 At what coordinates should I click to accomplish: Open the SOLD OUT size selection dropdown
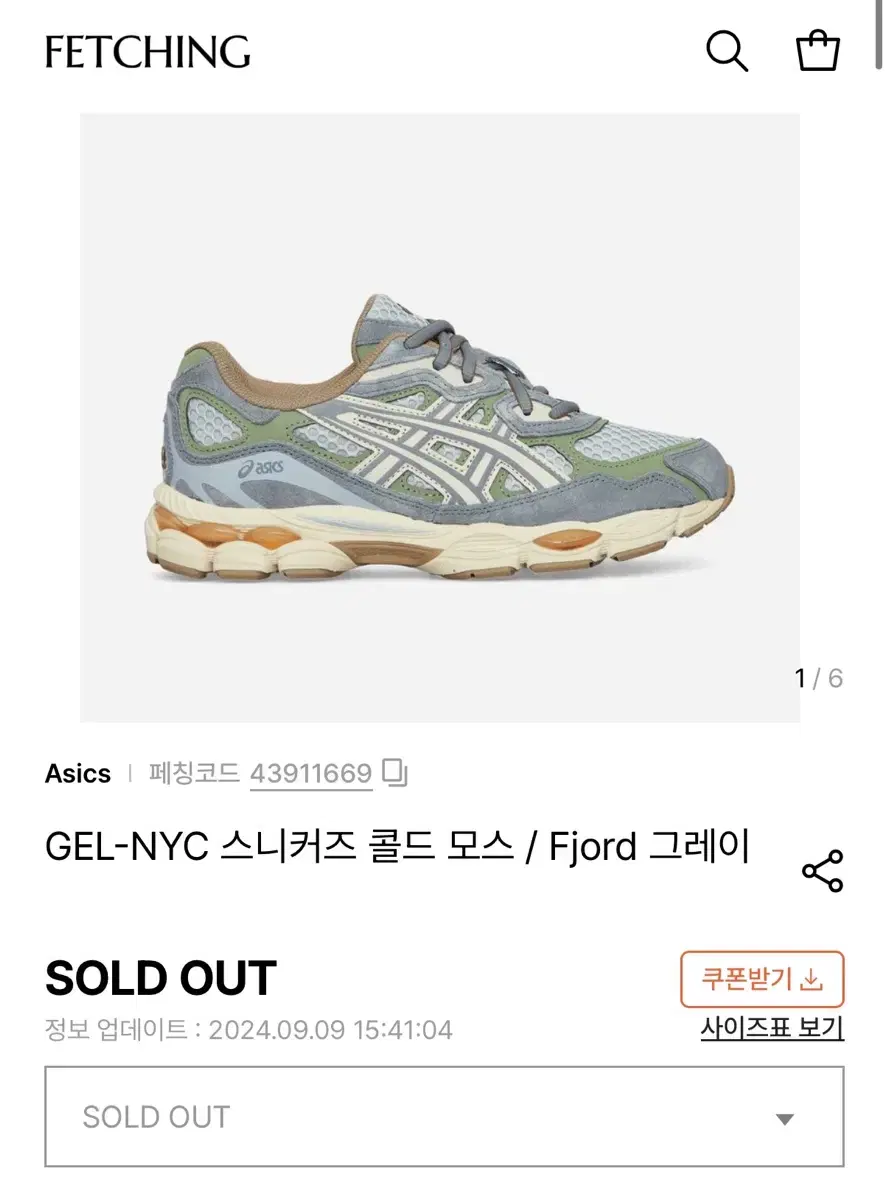(444, 1116)
